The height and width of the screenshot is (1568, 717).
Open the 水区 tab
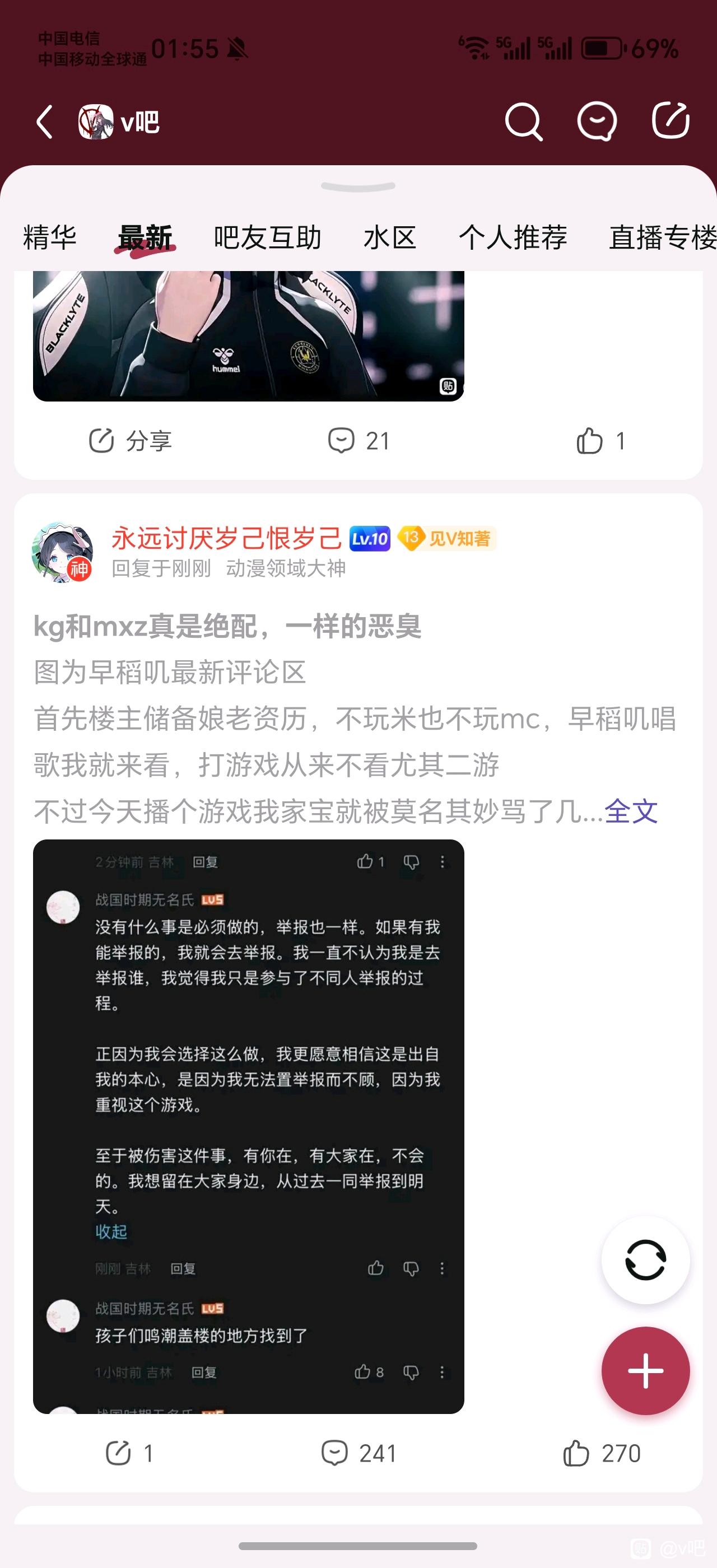tap(389, 237)
